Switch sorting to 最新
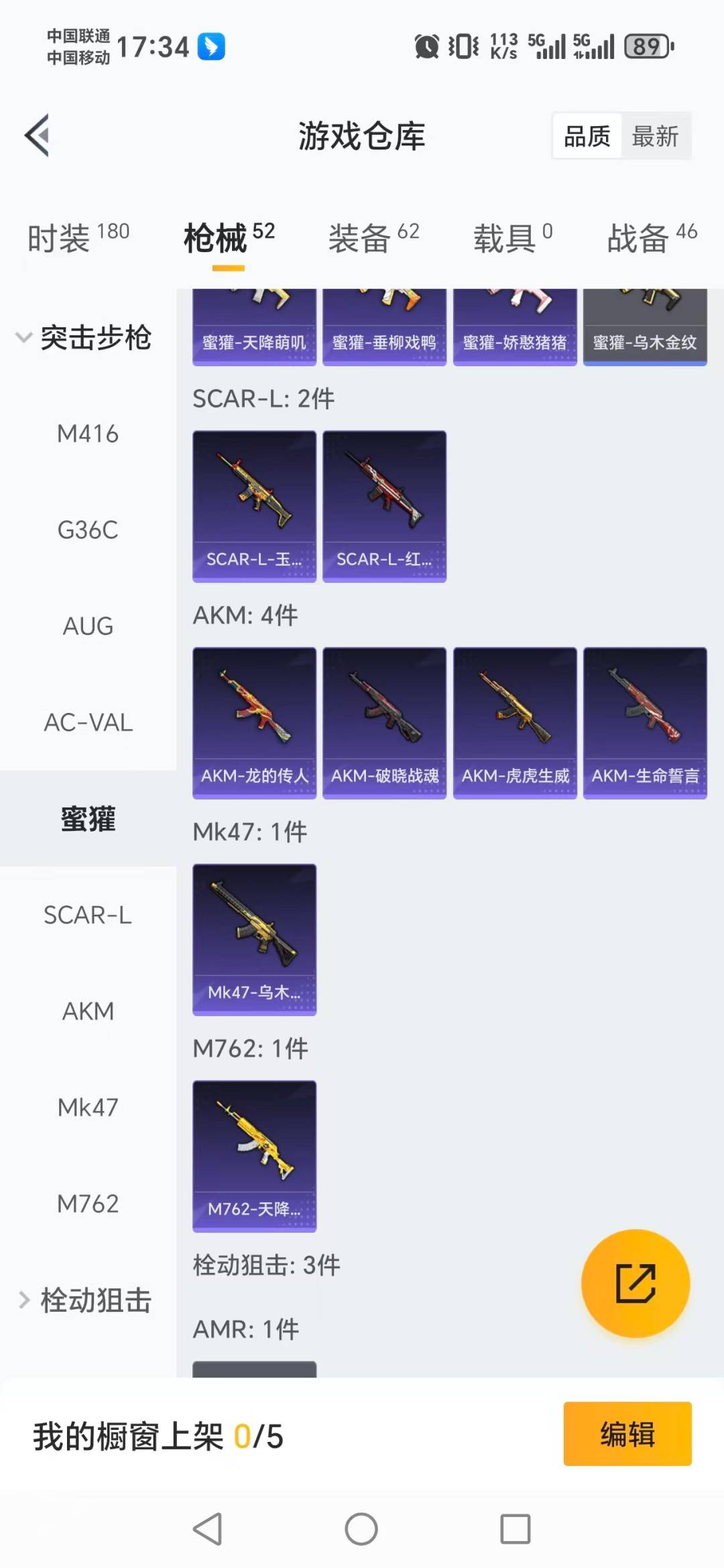The image size is (724, 1568). tap(656, 135)
